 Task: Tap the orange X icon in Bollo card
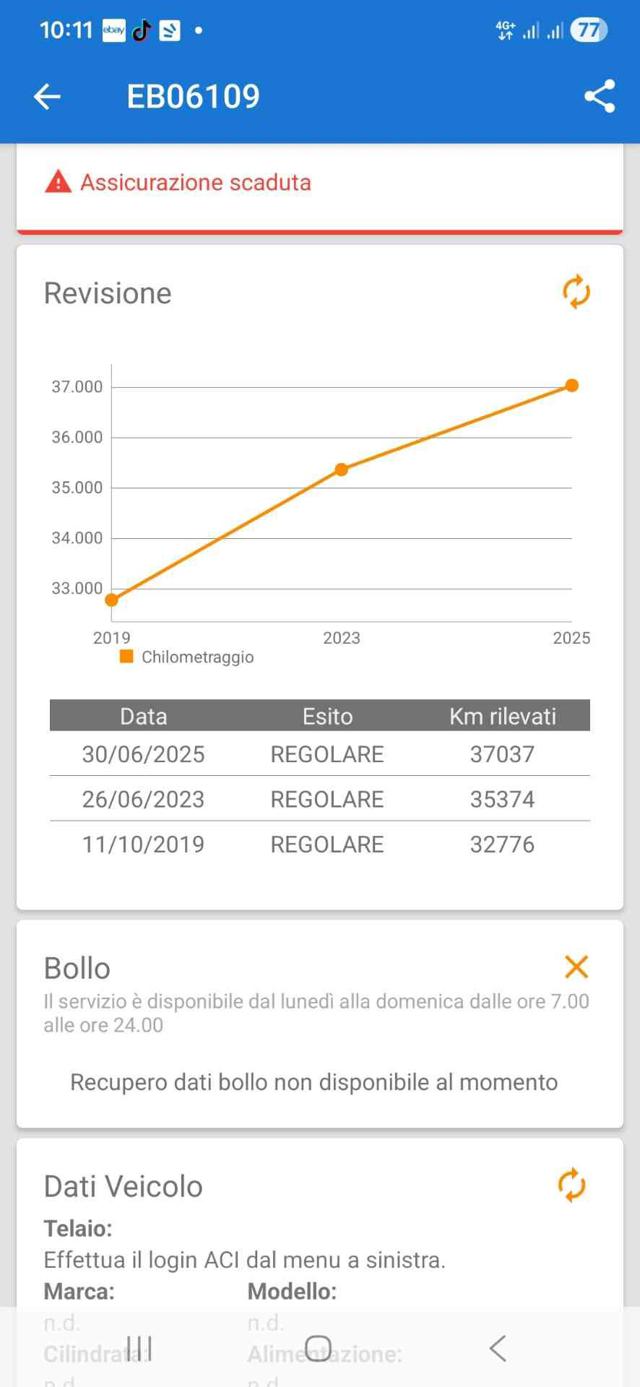point(576,967)
